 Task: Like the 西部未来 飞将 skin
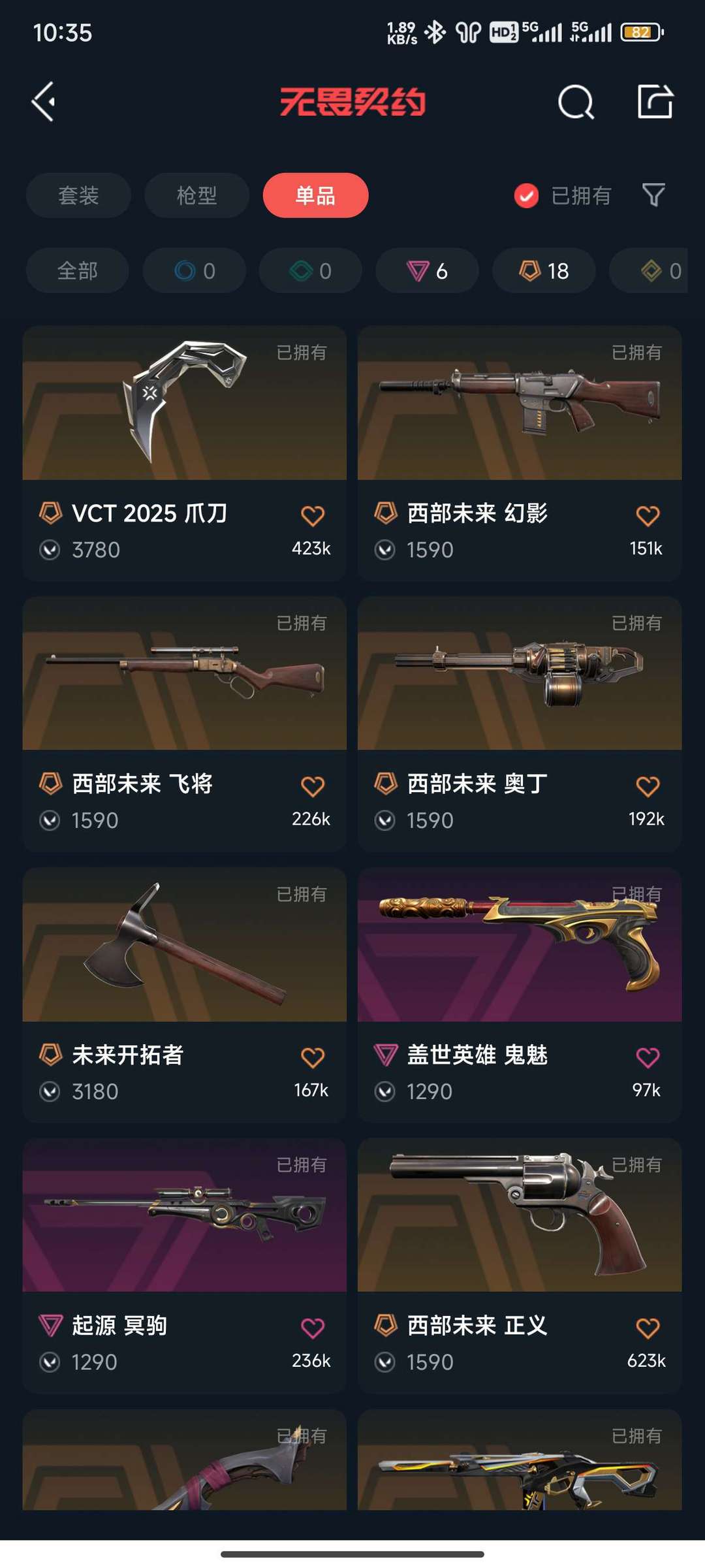coord(313,786)
